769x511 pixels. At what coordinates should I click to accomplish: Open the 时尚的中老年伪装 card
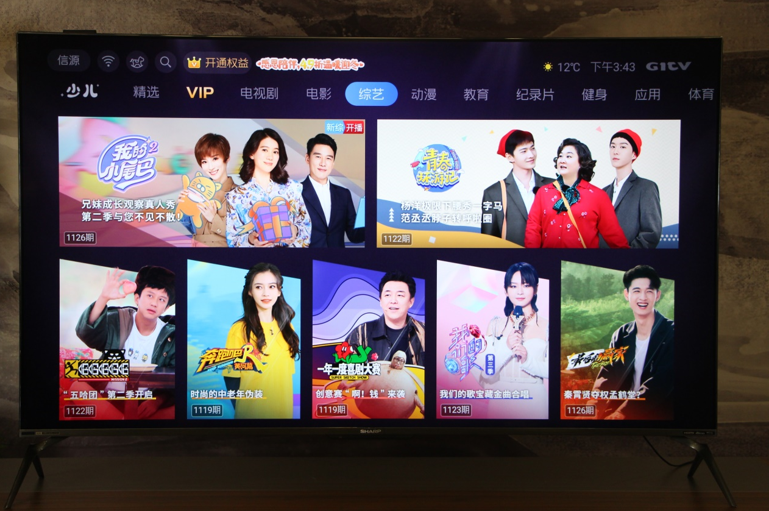point(244,339)
